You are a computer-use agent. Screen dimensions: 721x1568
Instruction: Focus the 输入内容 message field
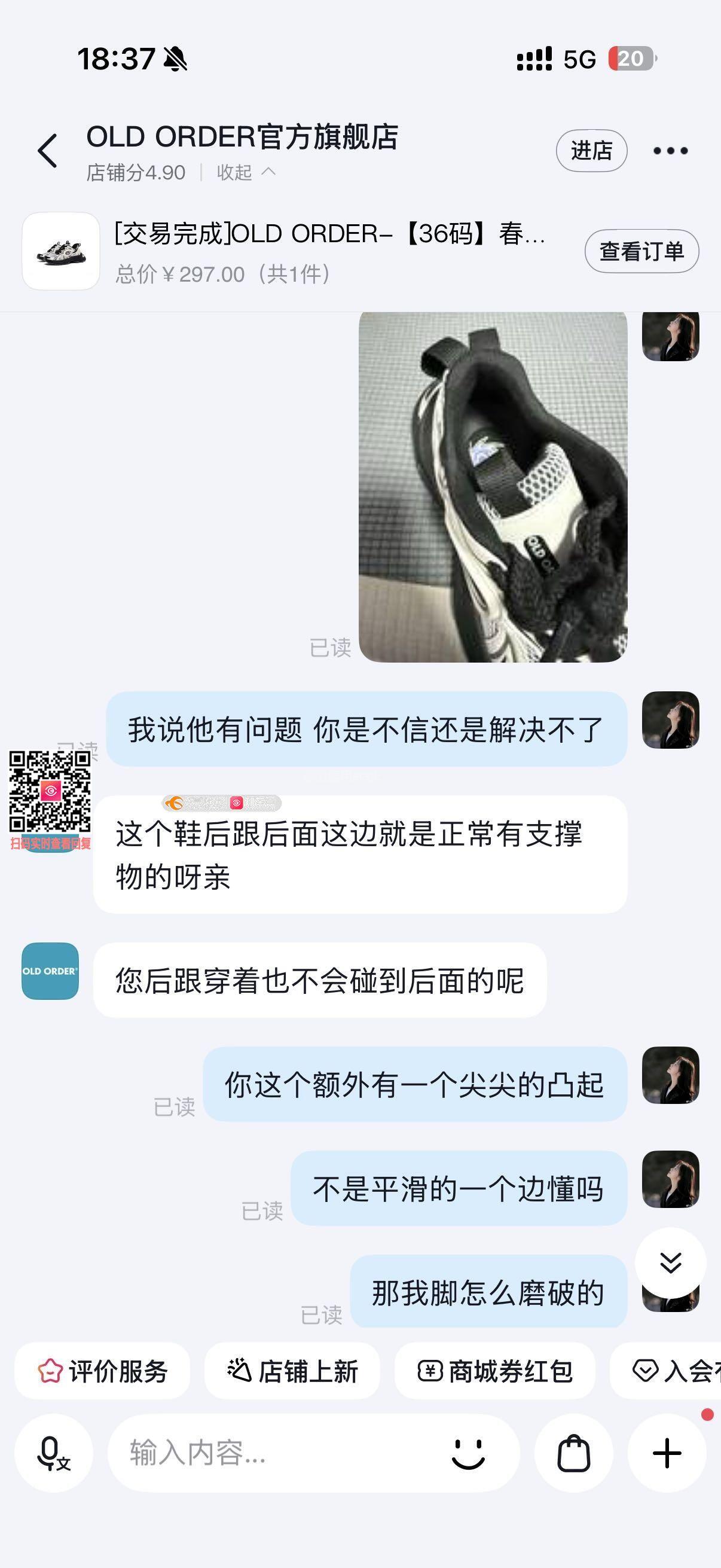274,1453
